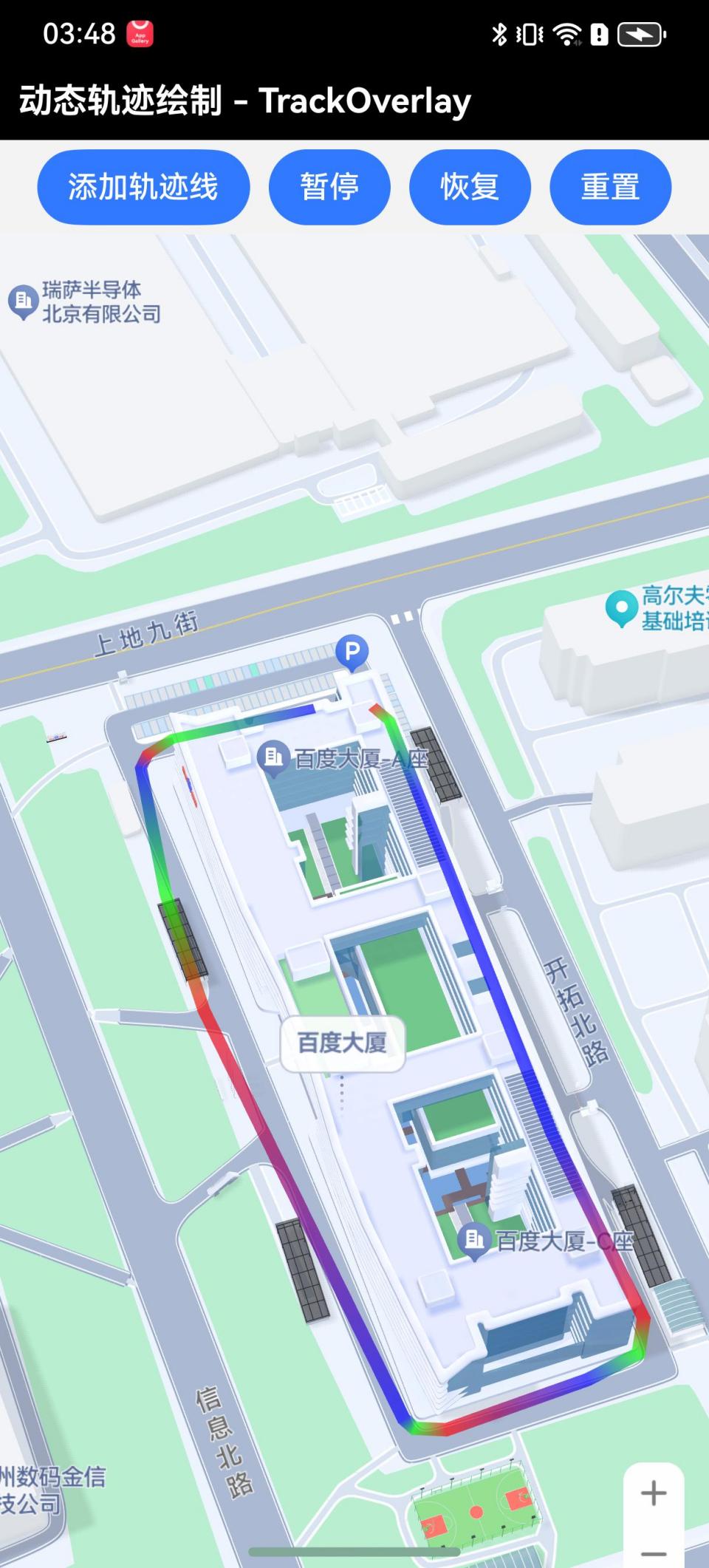Tap the parking P marker
This screenshot has height=1568, width=709.
(x=352, y=652)
